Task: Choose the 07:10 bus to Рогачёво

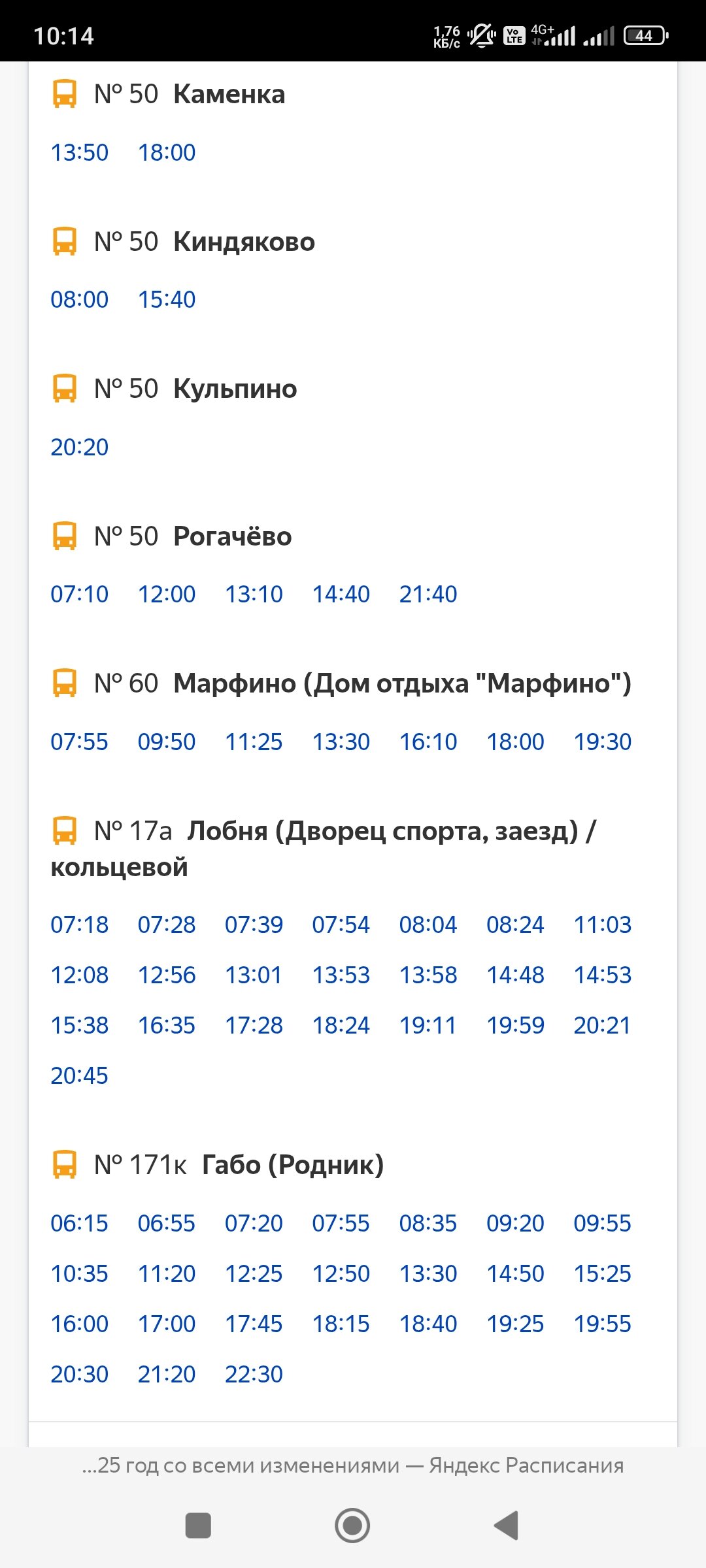Action: pyautogui.click(x=80, y=594)
